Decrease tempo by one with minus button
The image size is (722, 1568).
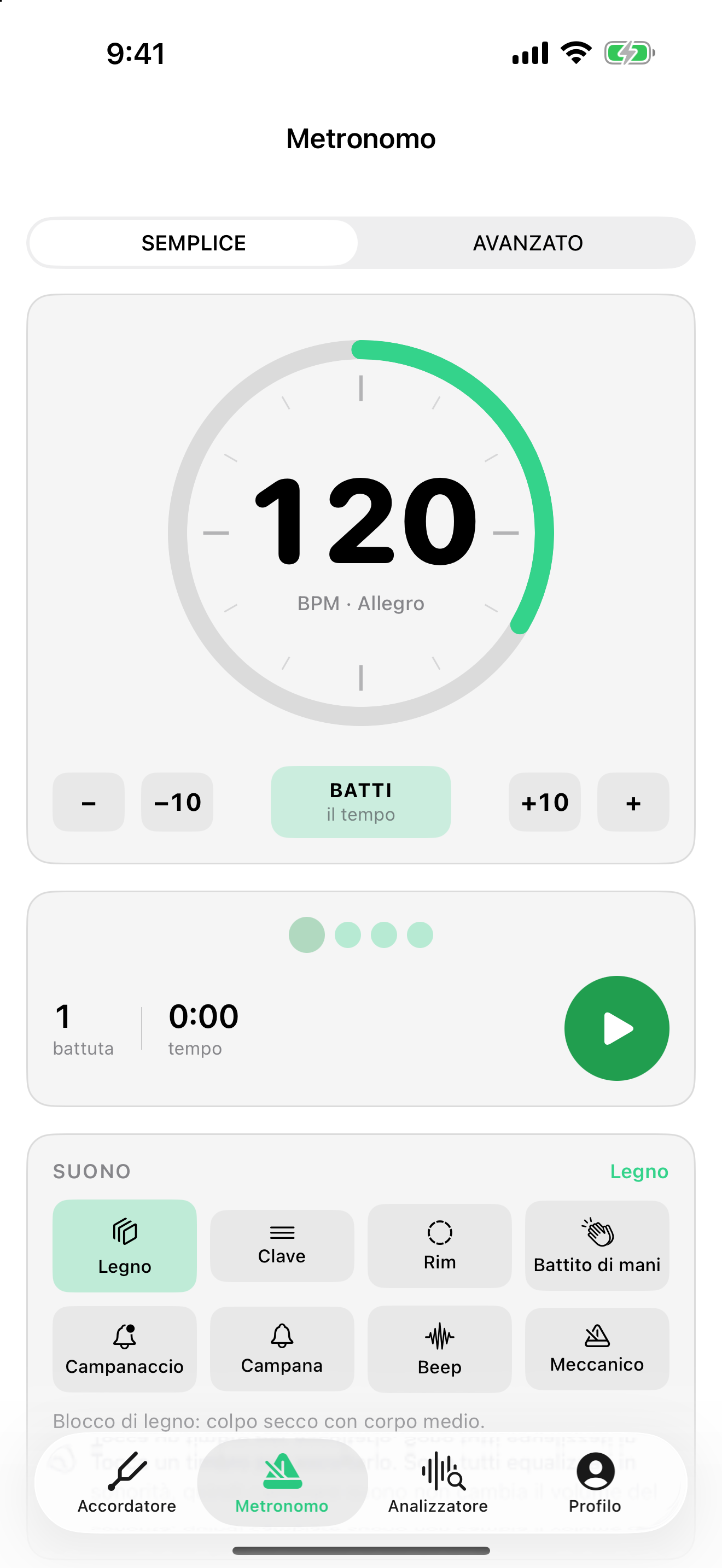coord(88,802)
